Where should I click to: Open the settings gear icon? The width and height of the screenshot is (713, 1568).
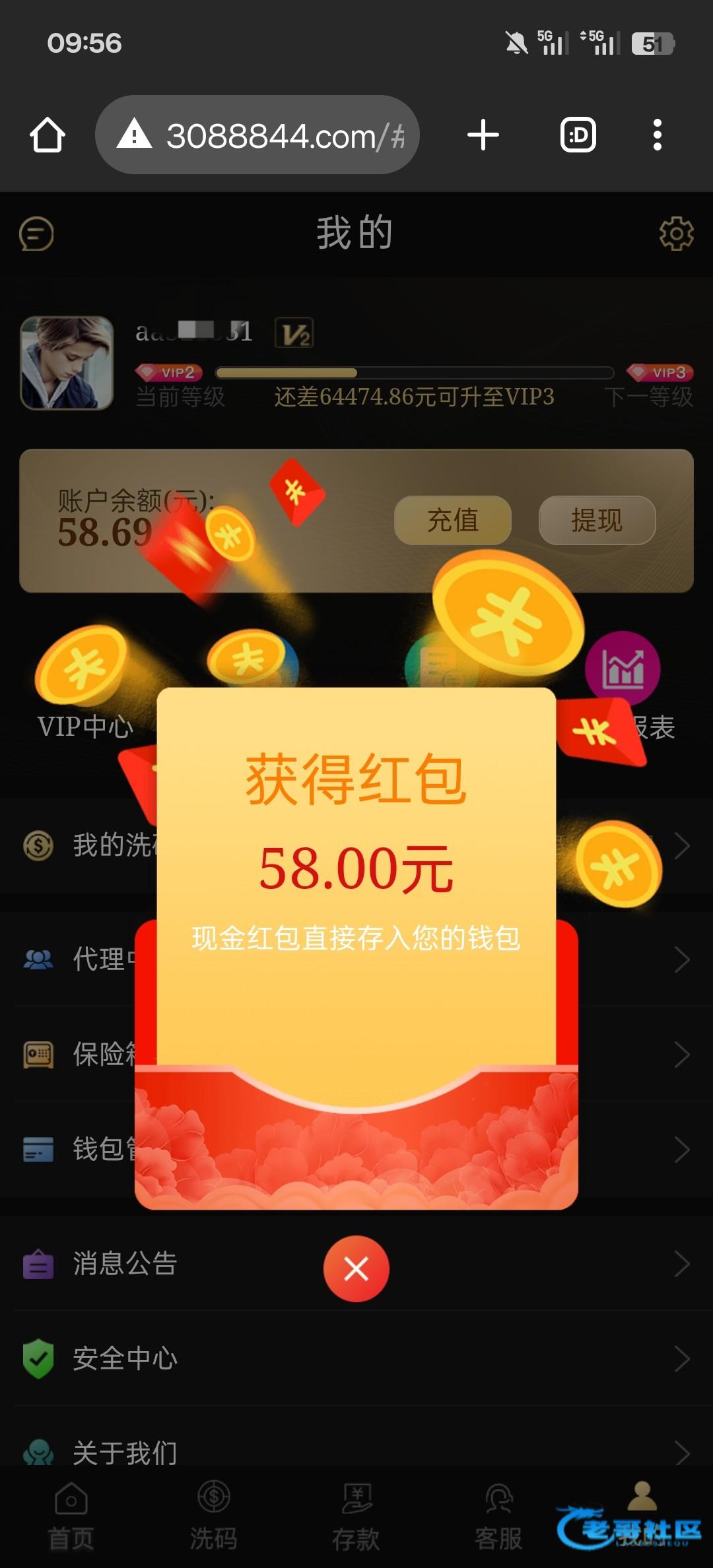pos(676,234)
